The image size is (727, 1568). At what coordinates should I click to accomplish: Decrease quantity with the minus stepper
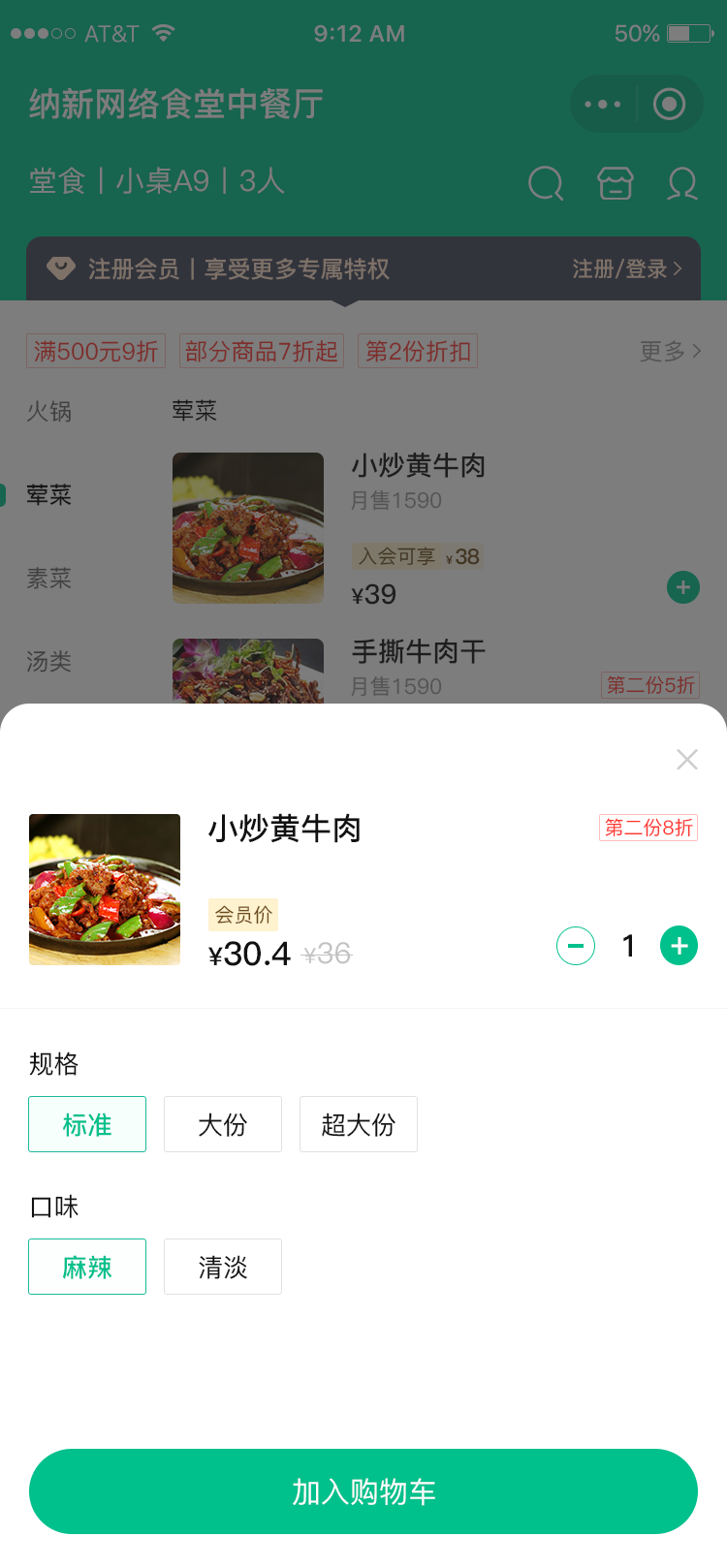(x=576, y=945)
